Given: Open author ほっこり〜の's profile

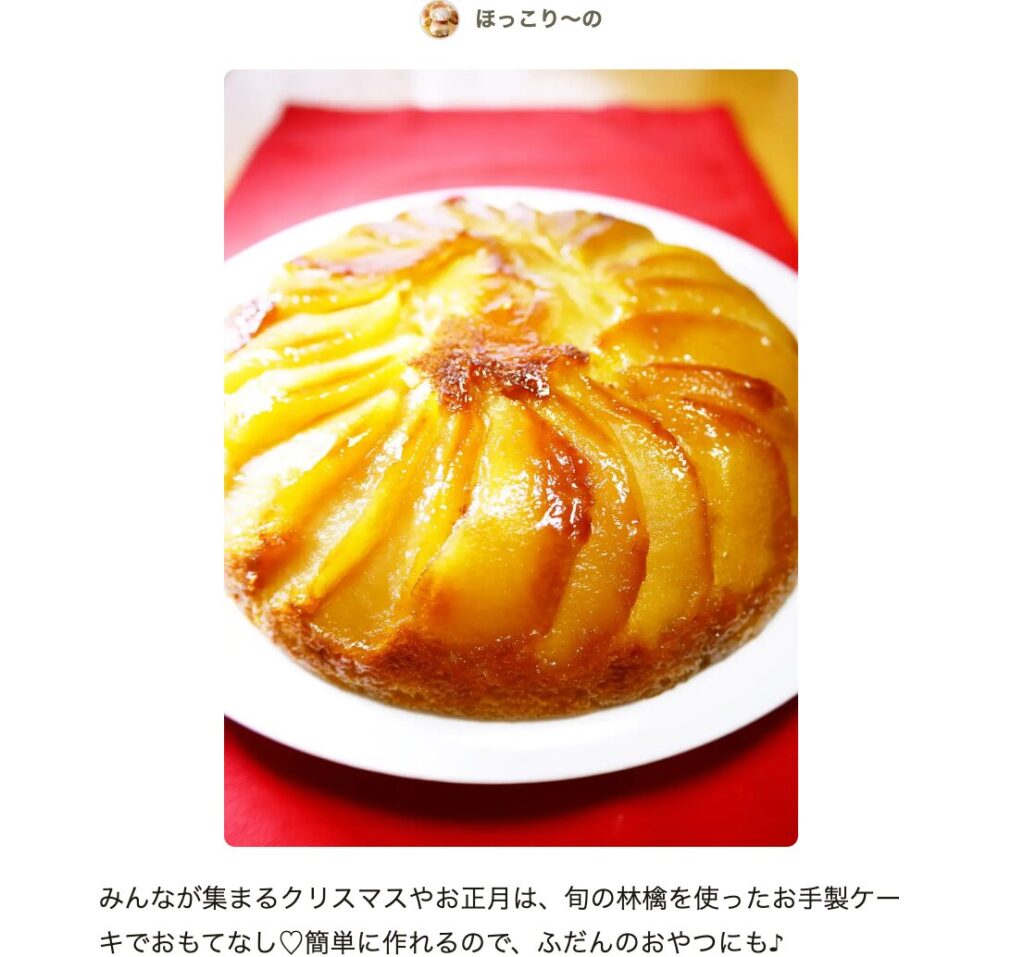Looking at the screenshot, I should click(x=537, y=19).
